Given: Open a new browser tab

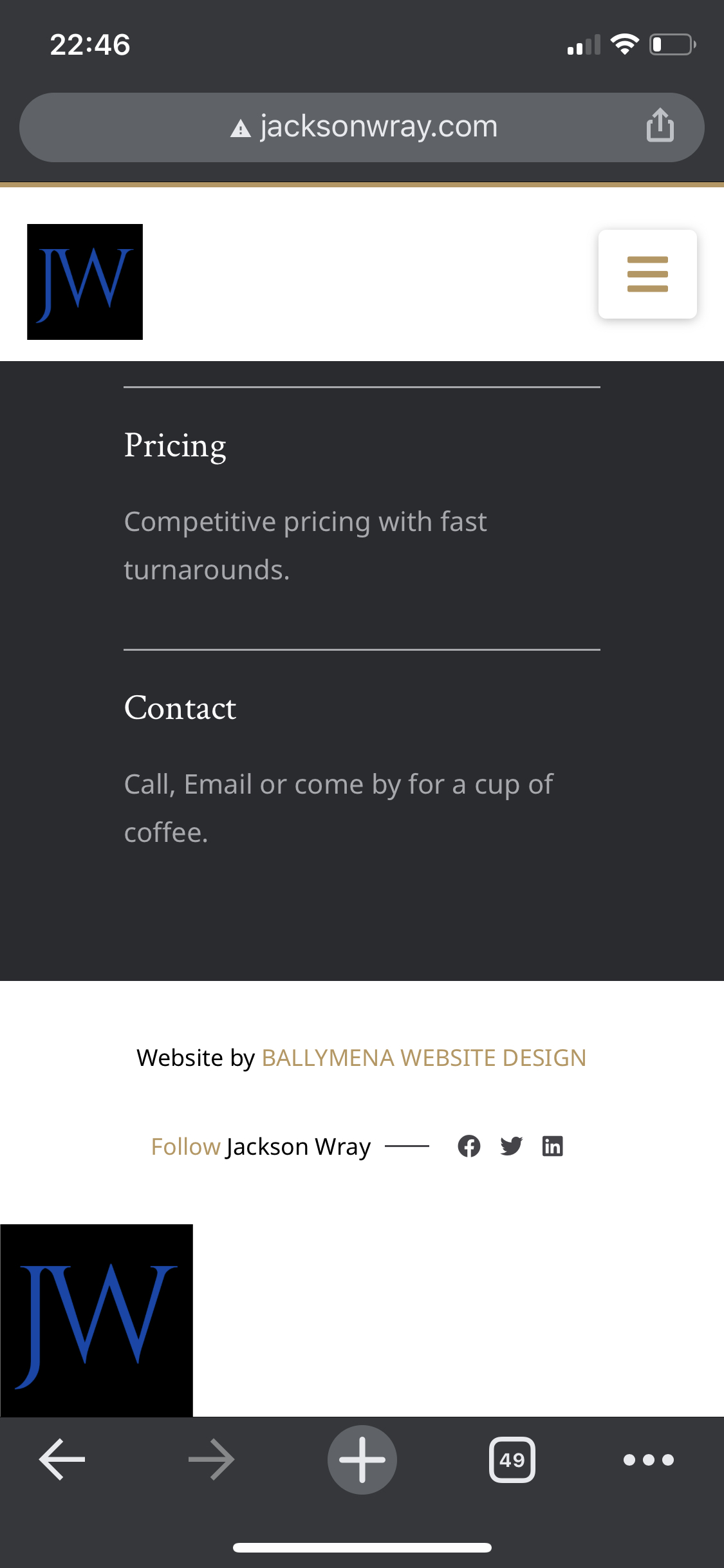Looking at the screenshot, I should [362, 1459].
